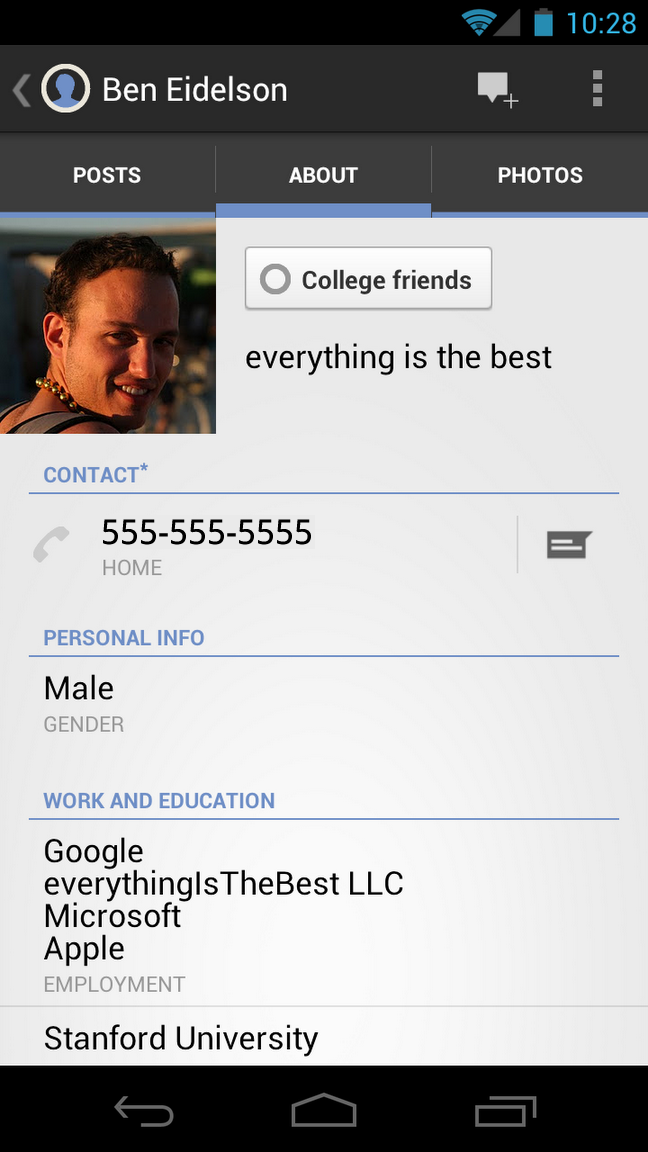The image size is (648, 1152).
Task: Switch to the Posts tab
Action: click(x=107, y=175)
